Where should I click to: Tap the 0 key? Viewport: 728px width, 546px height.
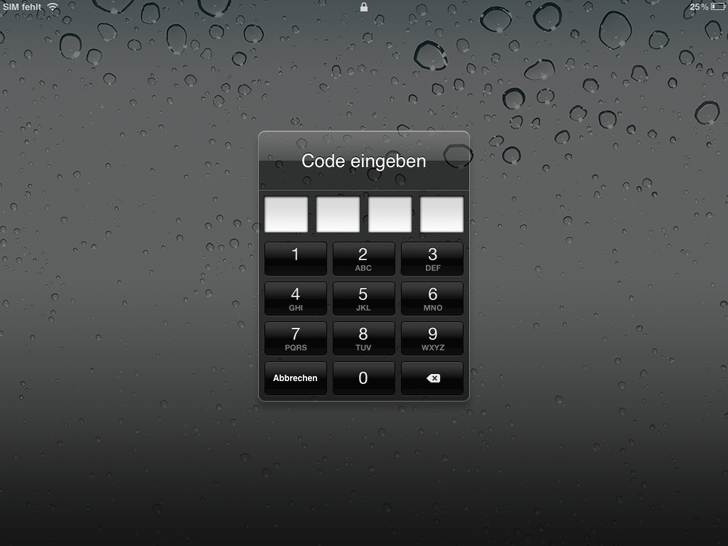(363, 378)
